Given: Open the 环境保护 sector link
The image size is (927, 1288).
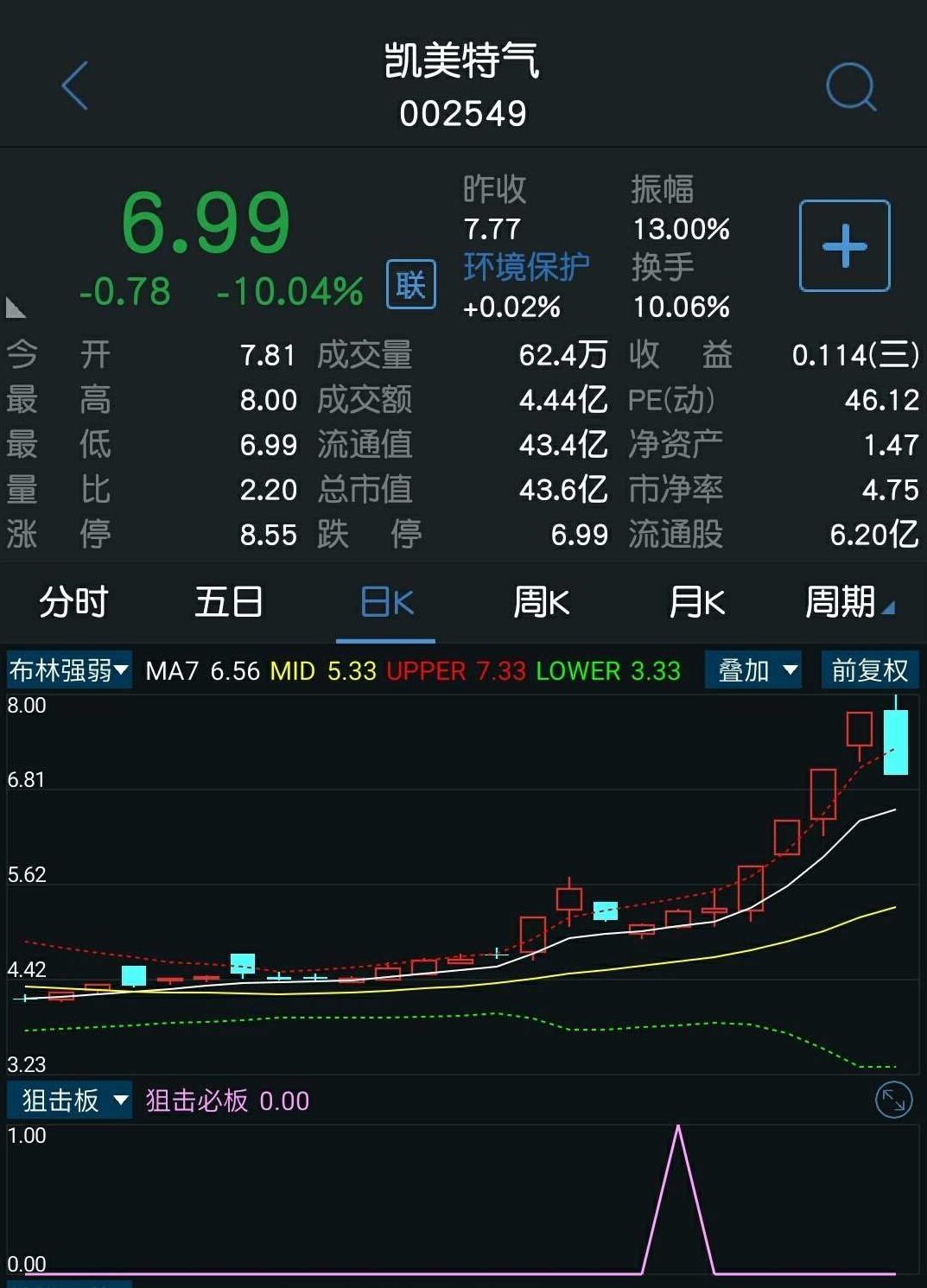Looking at the screenshot, I should 527,265.
